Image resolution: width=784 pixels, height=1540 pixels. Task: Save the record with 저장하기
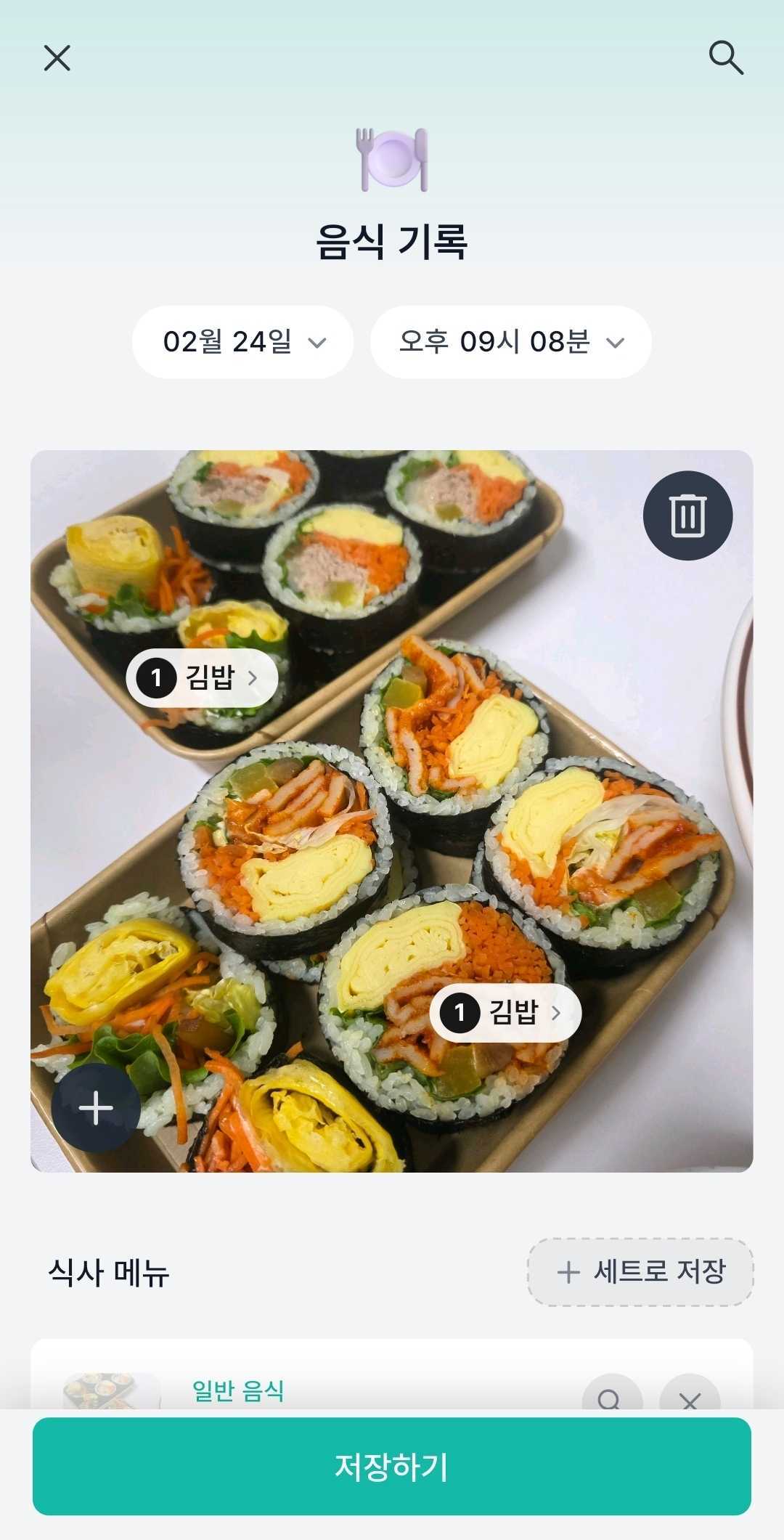[x=392, y=1466]
